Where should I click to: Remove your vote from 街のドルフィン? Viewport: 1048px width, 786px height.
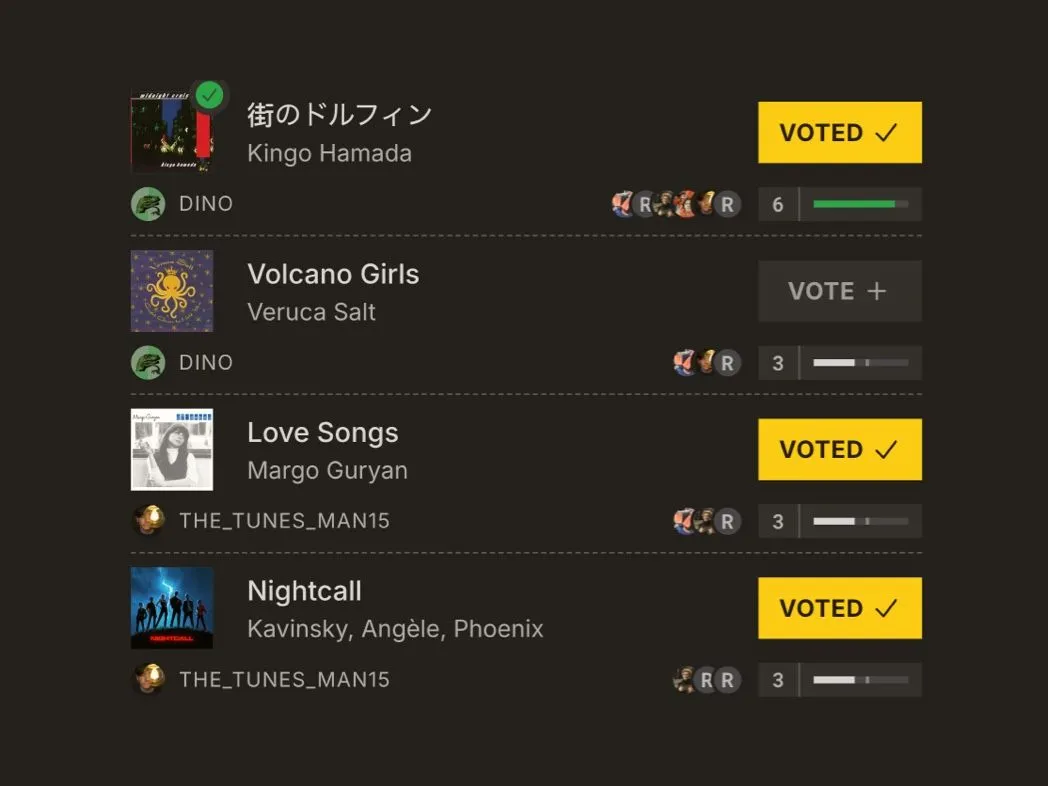[839, 132]
